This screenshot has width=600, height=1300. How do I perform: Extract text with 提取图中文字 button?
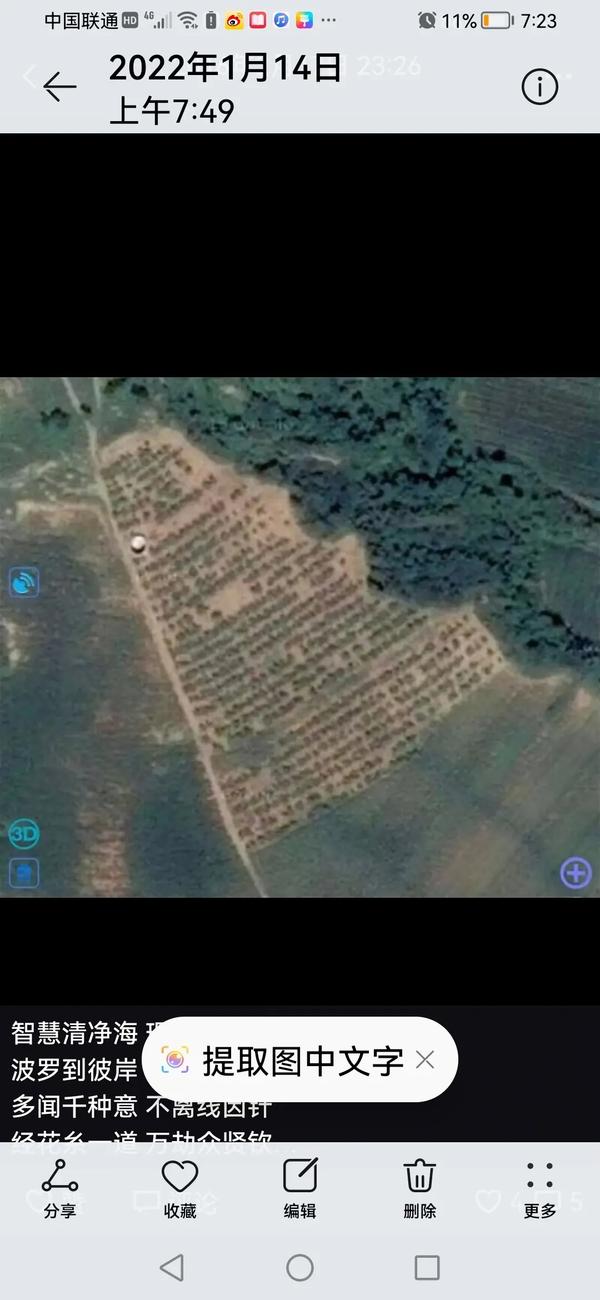(x=285, y=1060)
